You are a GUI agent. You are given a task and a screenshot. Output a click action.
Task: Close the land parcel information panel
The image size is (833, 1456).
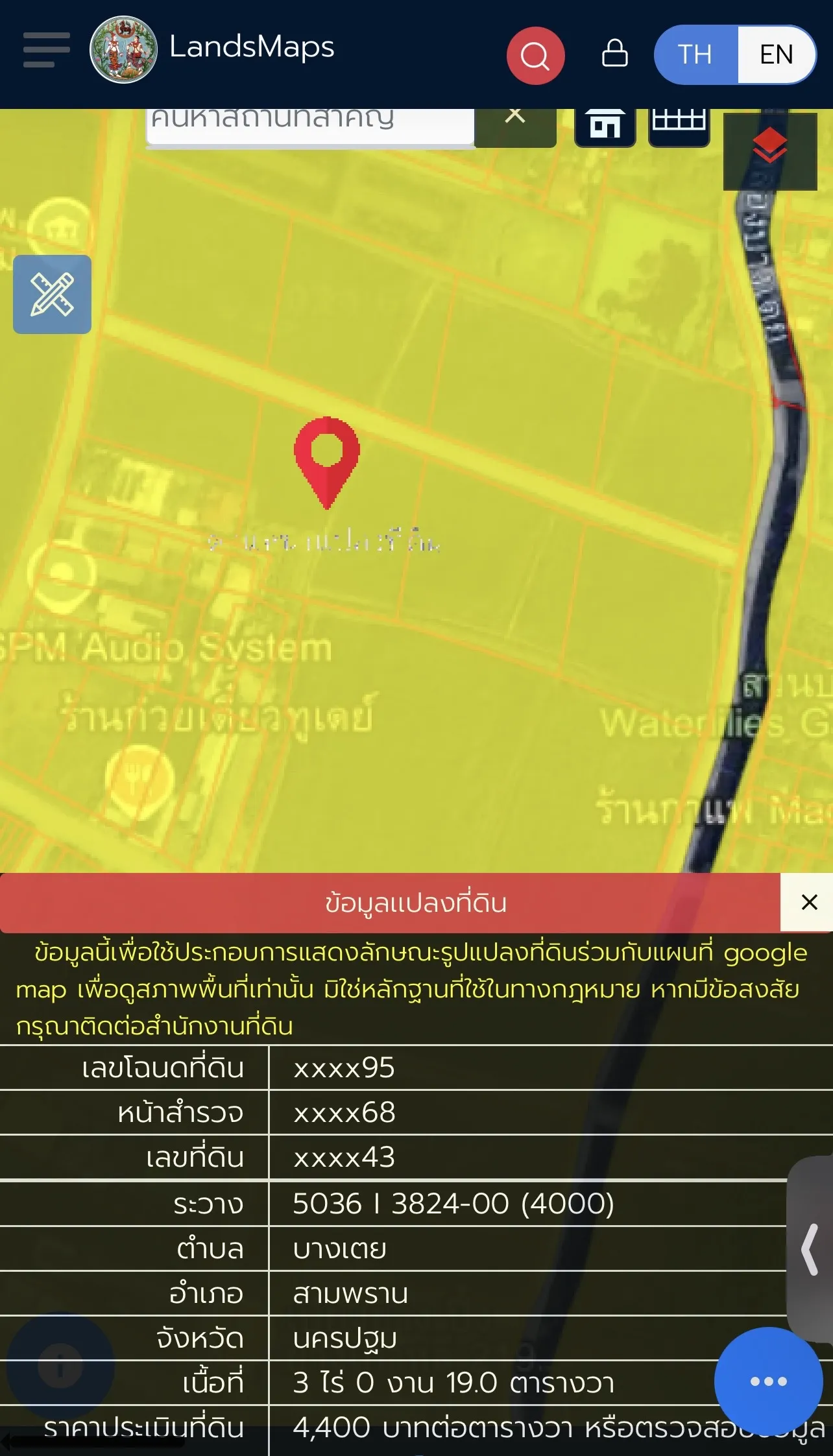tap(808, 902)
